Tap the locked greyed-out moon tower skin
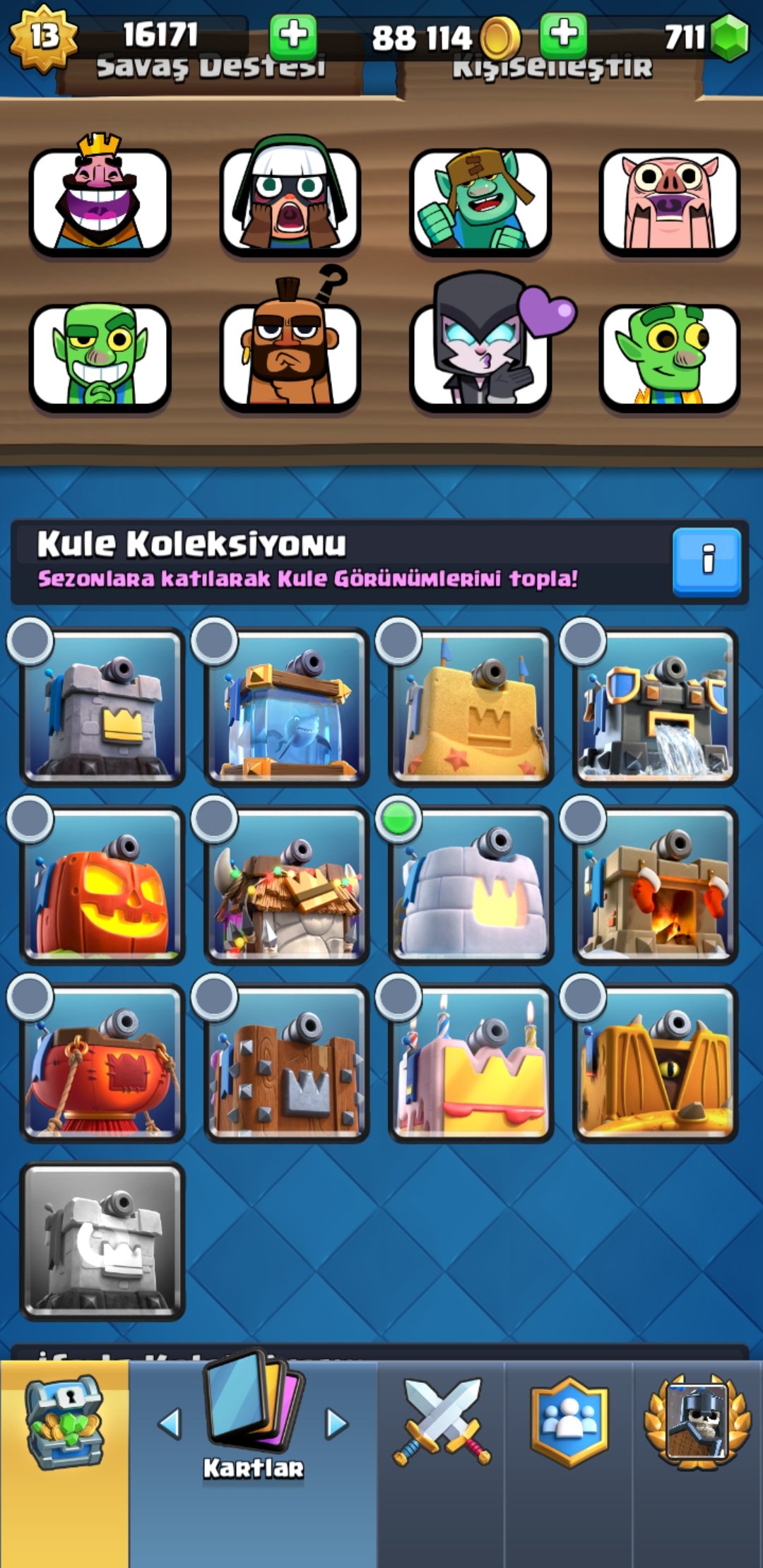Image resolution: width=763 pixels, height=1568 pixels. (x=103, y=1241)
